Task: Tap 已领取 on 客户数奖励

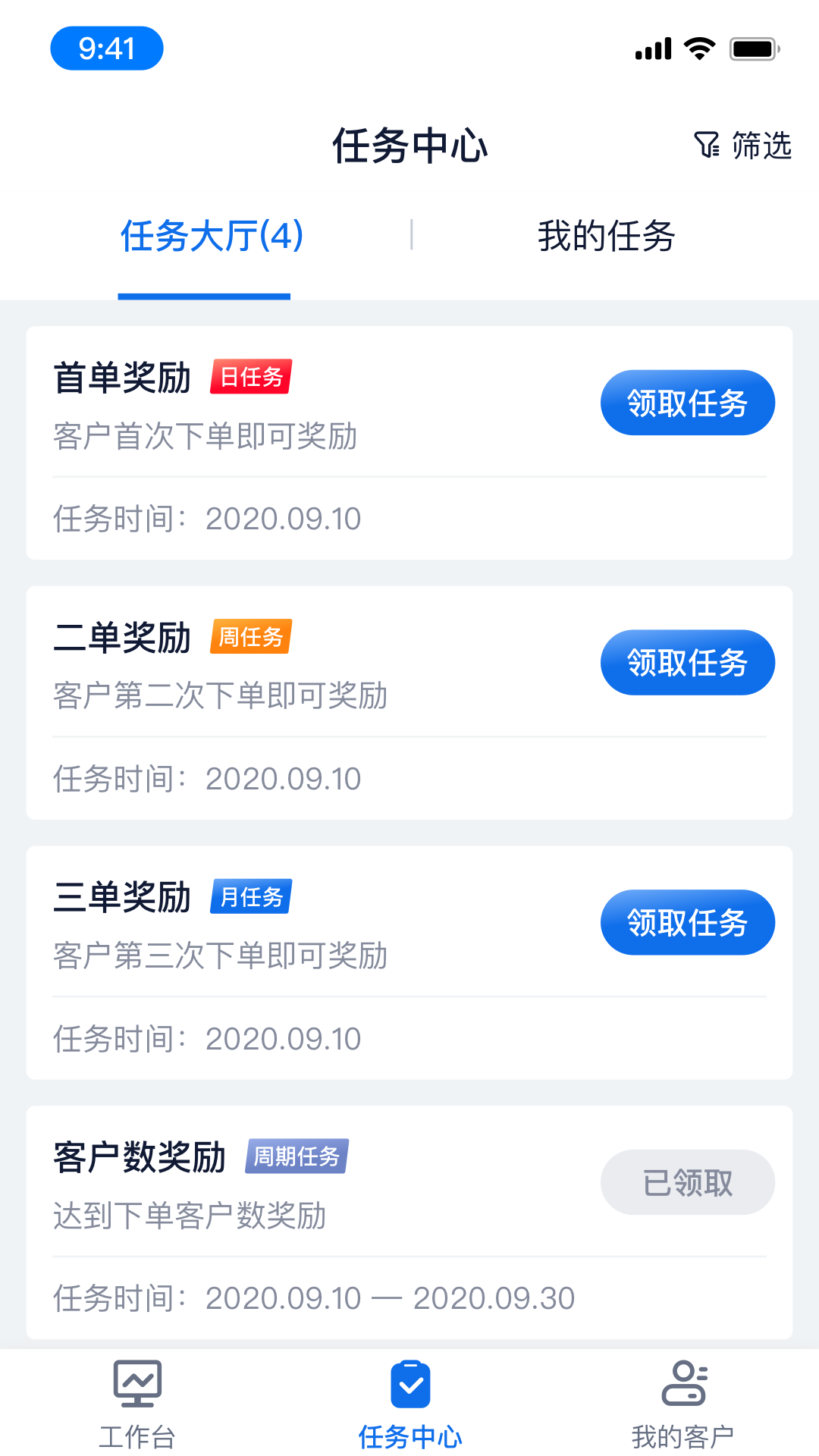Action: click(x=687, y=1182)
